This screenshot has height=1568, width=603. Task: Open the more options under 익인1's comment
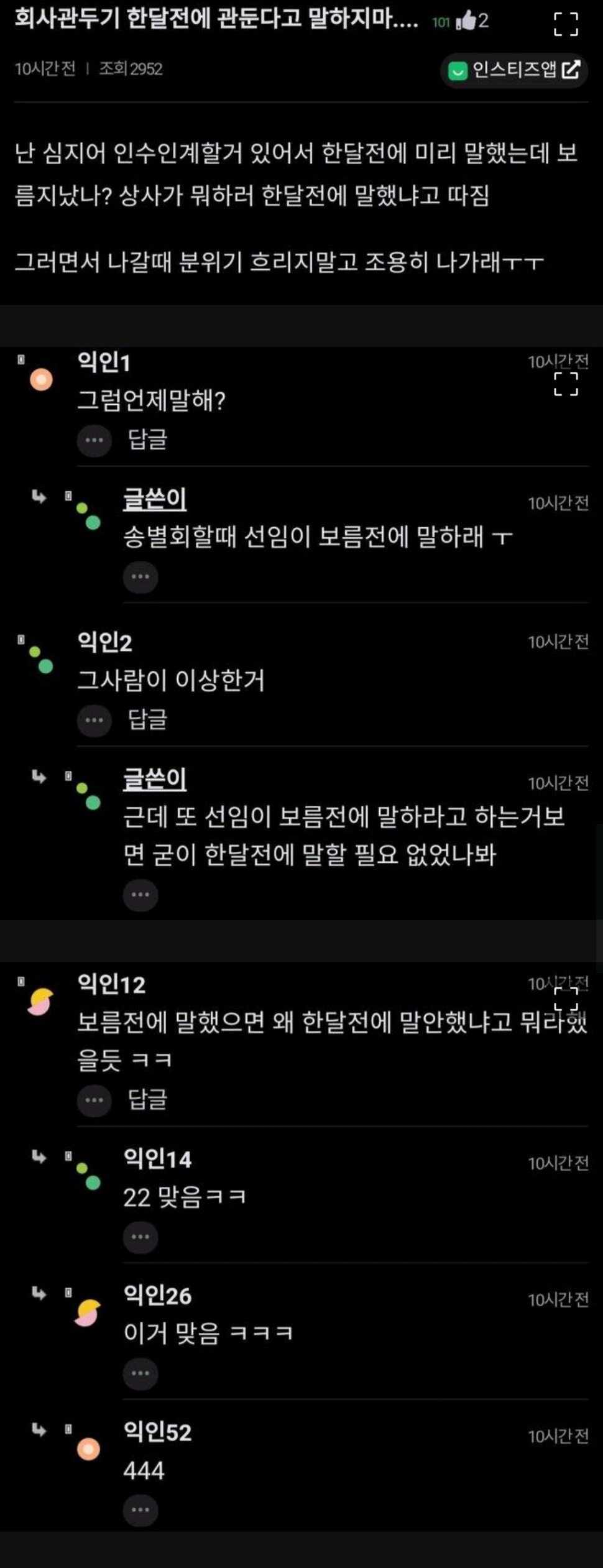[x=94, y=440]
